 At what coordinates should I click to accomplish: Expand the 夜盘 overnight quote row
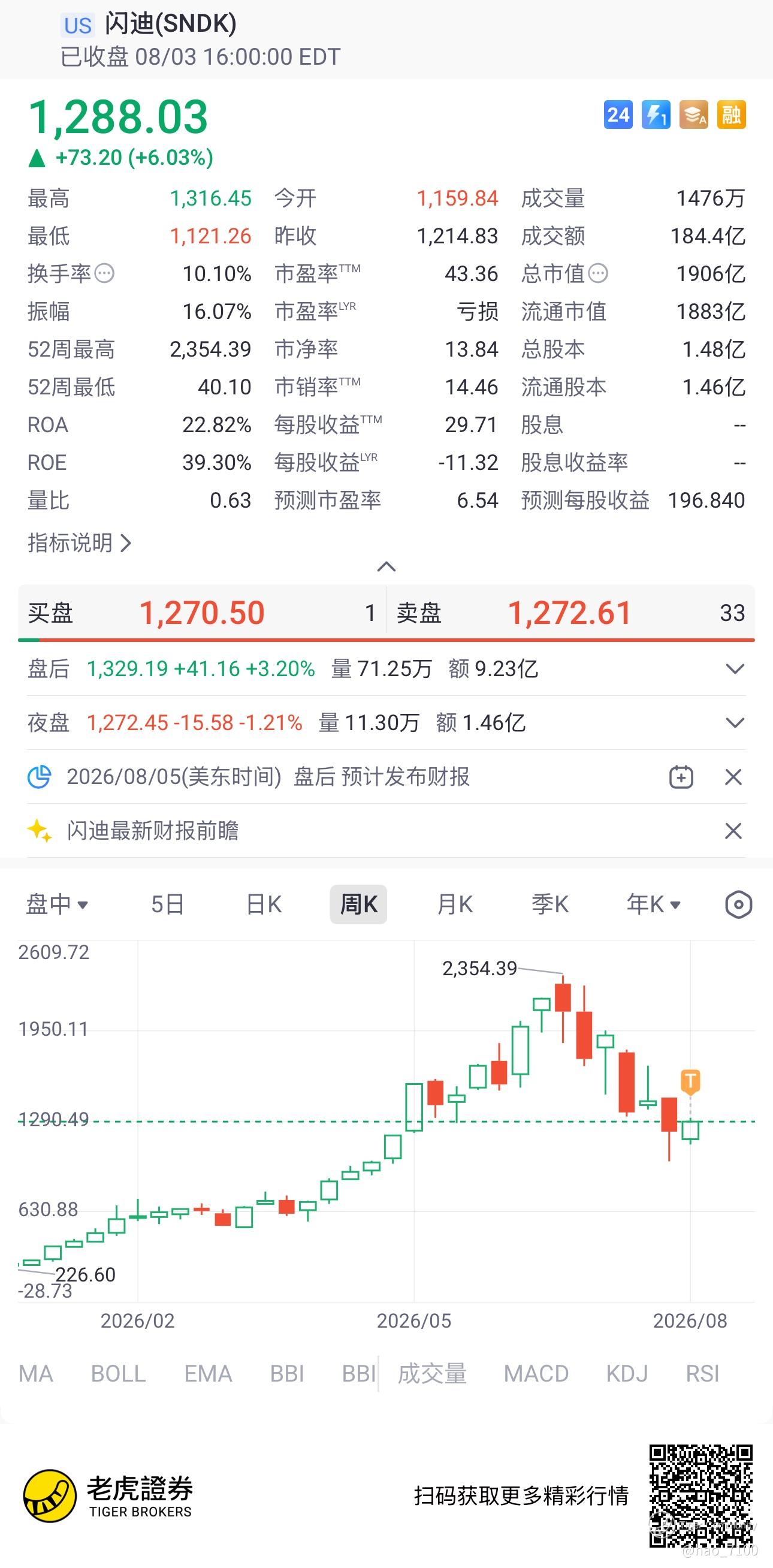pos(735,722)
